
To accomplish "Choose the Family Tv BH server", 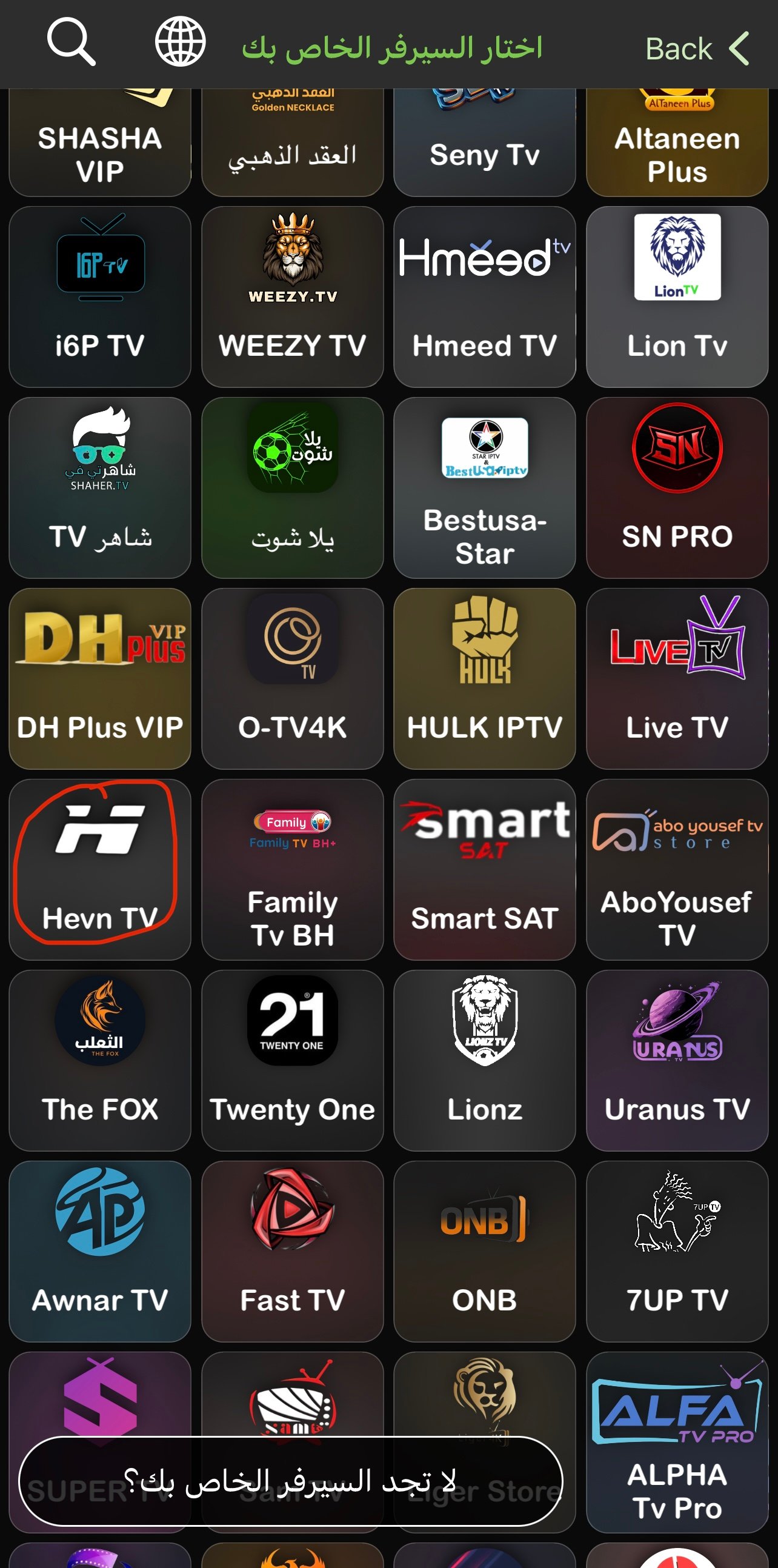I will tap(293, 869).
